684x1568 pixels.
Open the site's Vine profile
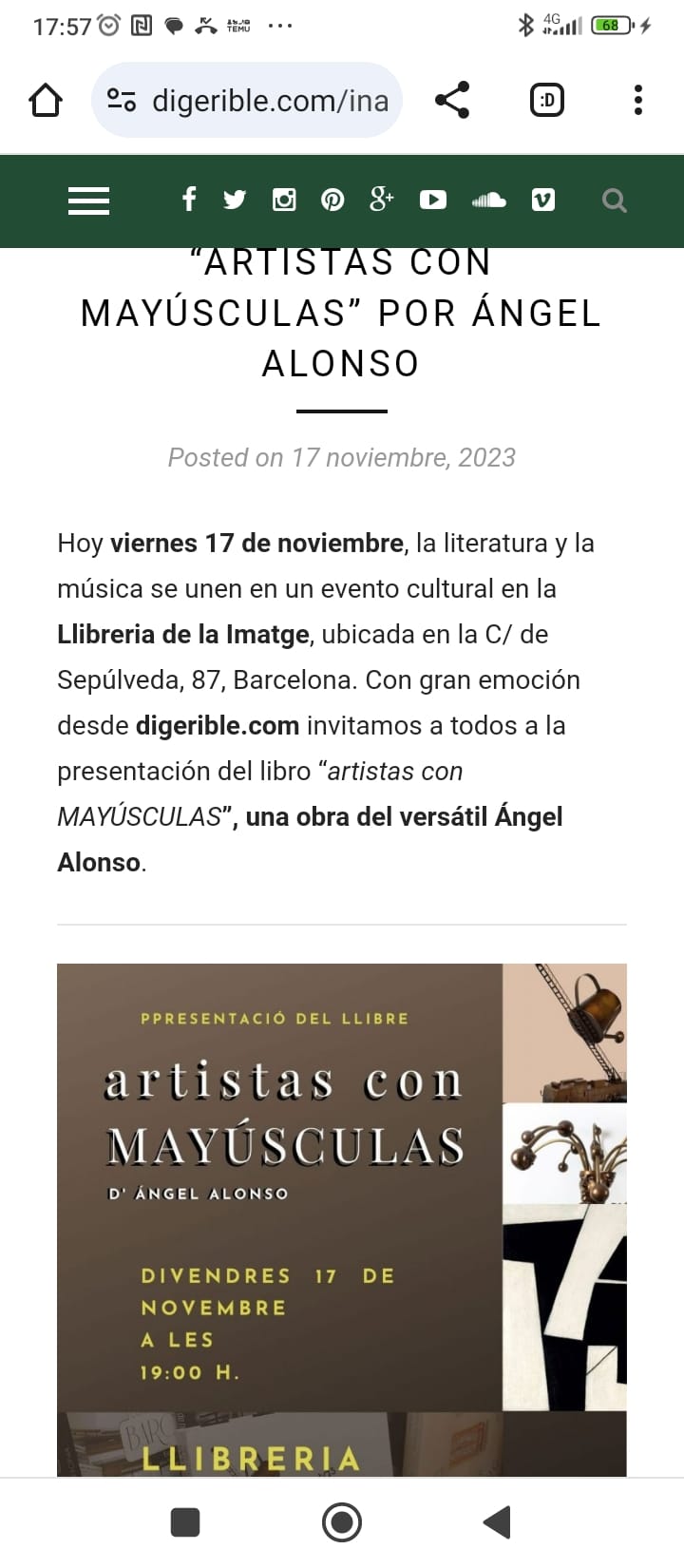pyautogui.click(x=543, y=200)
